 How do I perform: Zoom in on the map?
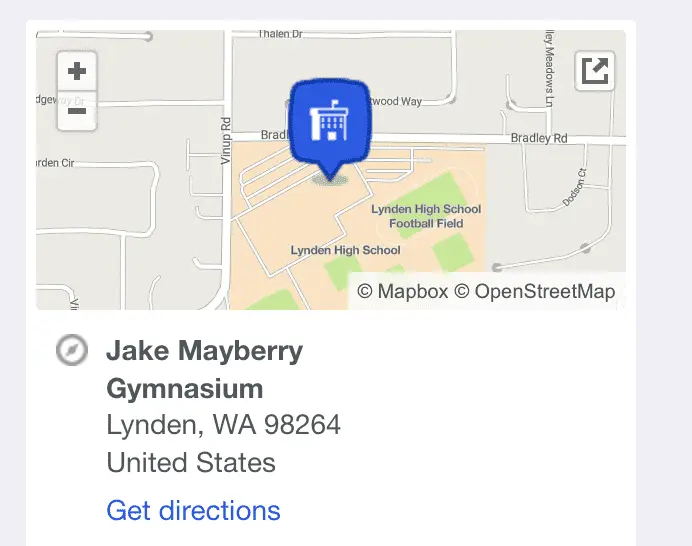(x=77, y=72)
